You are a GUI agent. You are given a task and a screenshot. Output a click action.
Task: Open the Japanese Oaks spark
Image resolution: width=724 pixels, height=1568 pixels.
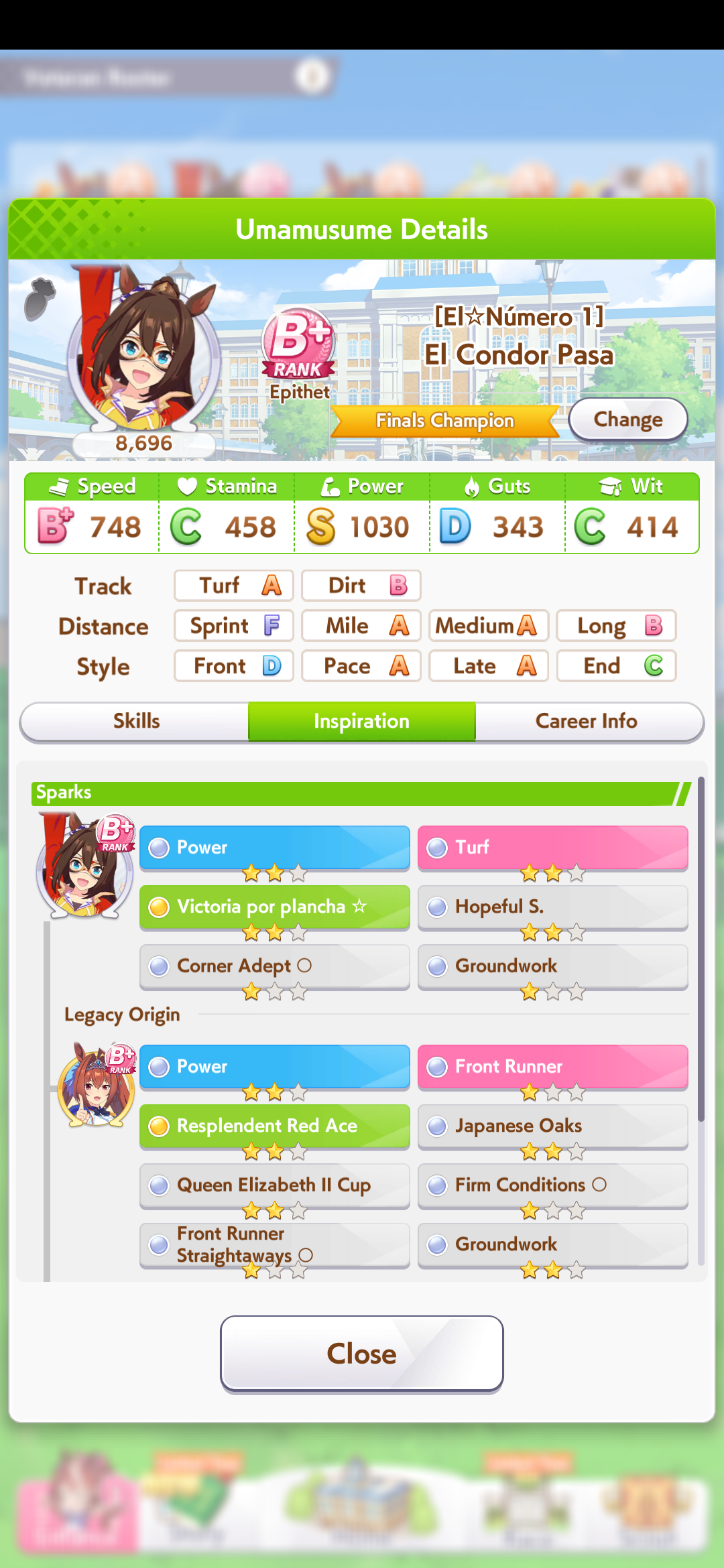coord(553,1126)
